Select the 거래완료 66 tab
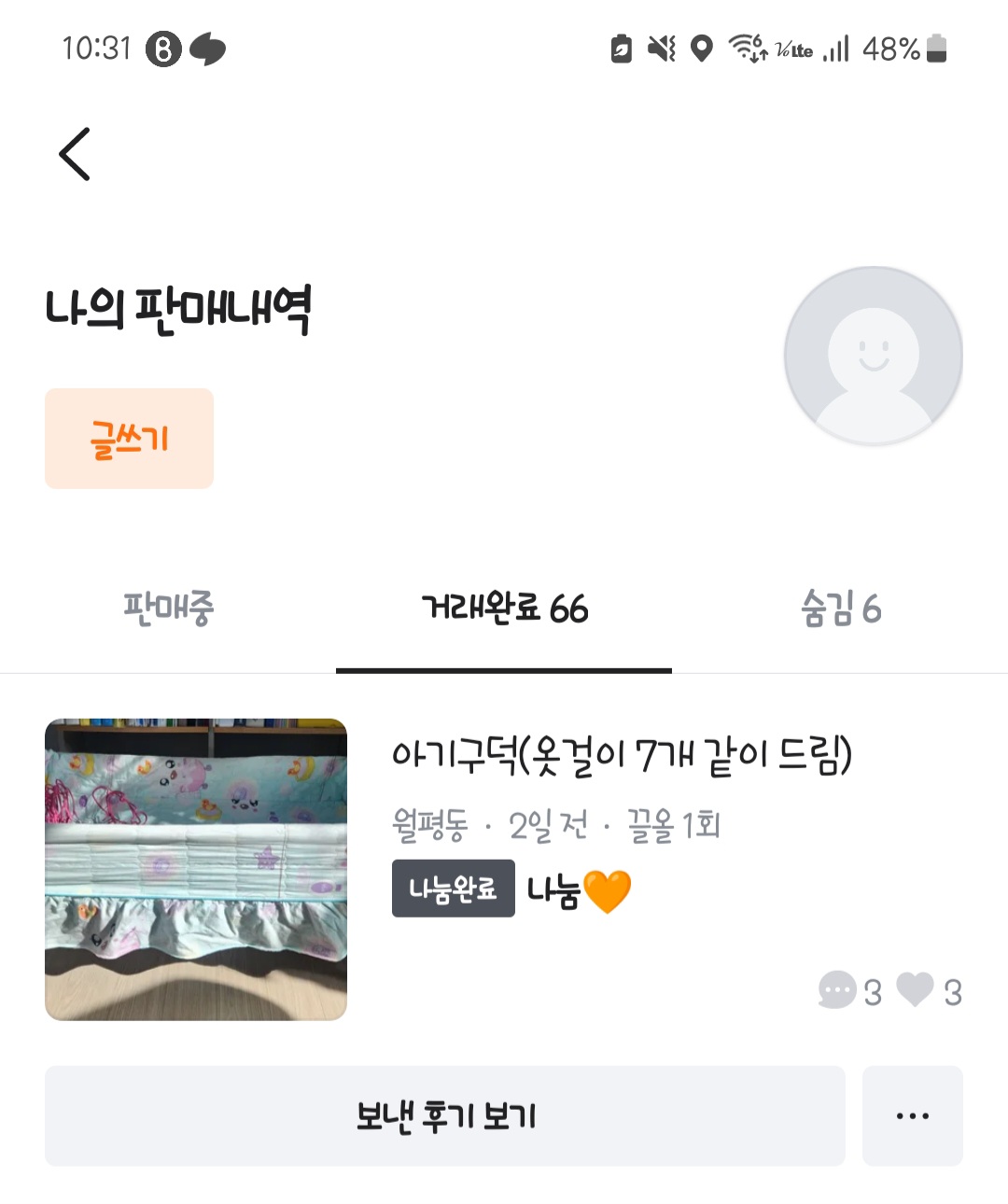The image size is (1008, 1204). pyautogui.click(x=504, y=609)
